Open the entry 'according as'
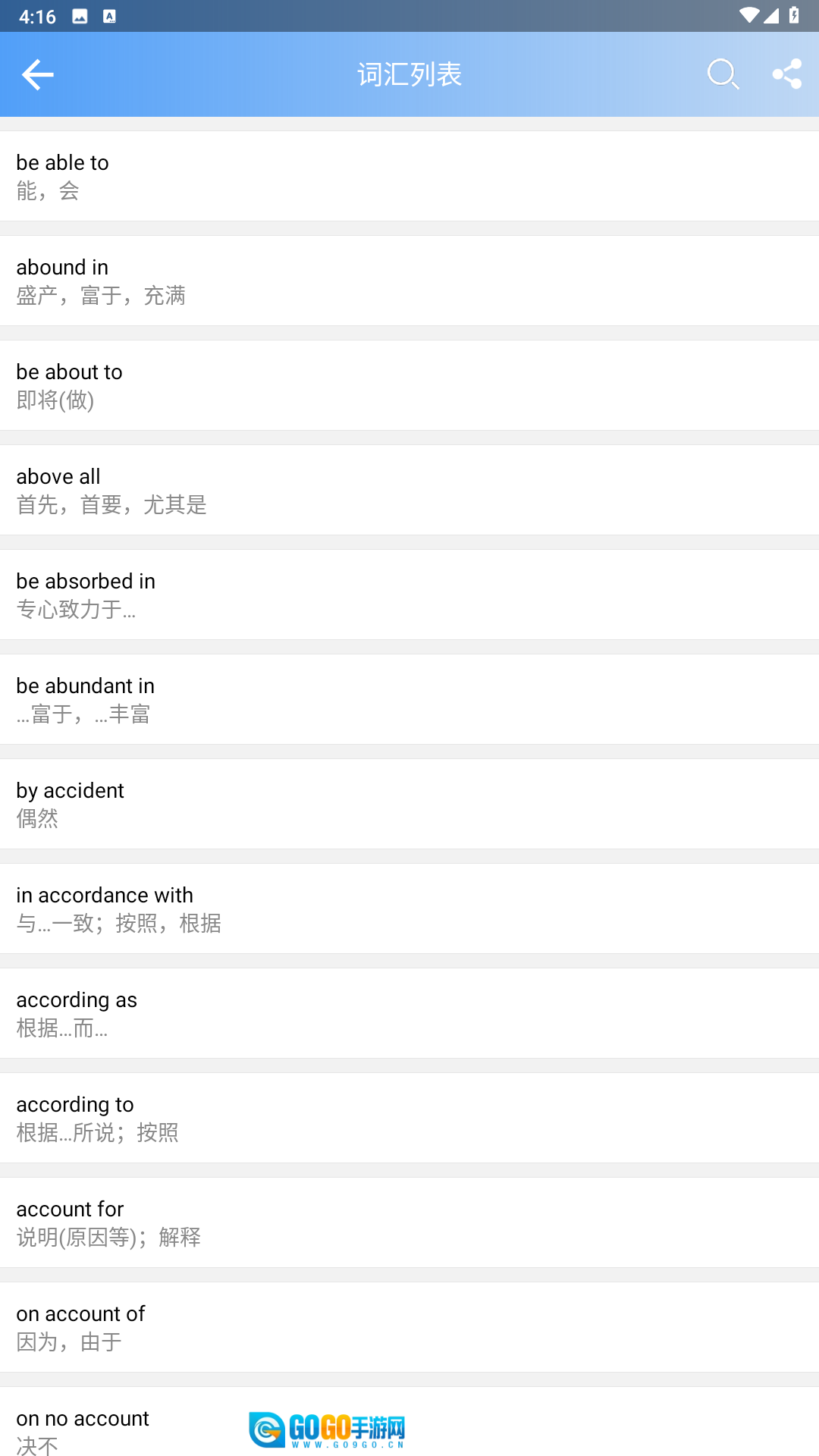The image size is (819, 1456). tap(409, 1013)
